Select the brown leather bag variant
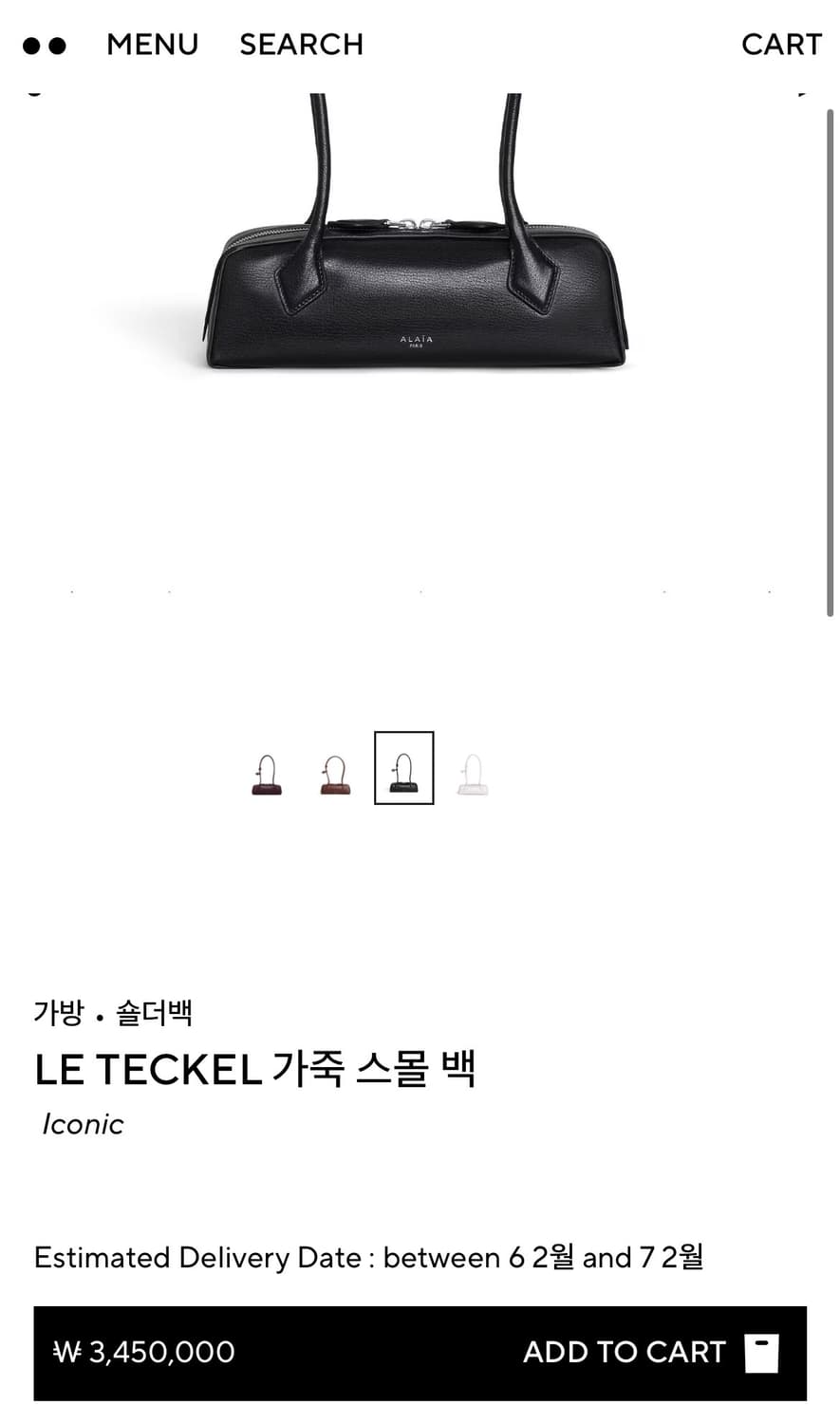 pos(334,769)
